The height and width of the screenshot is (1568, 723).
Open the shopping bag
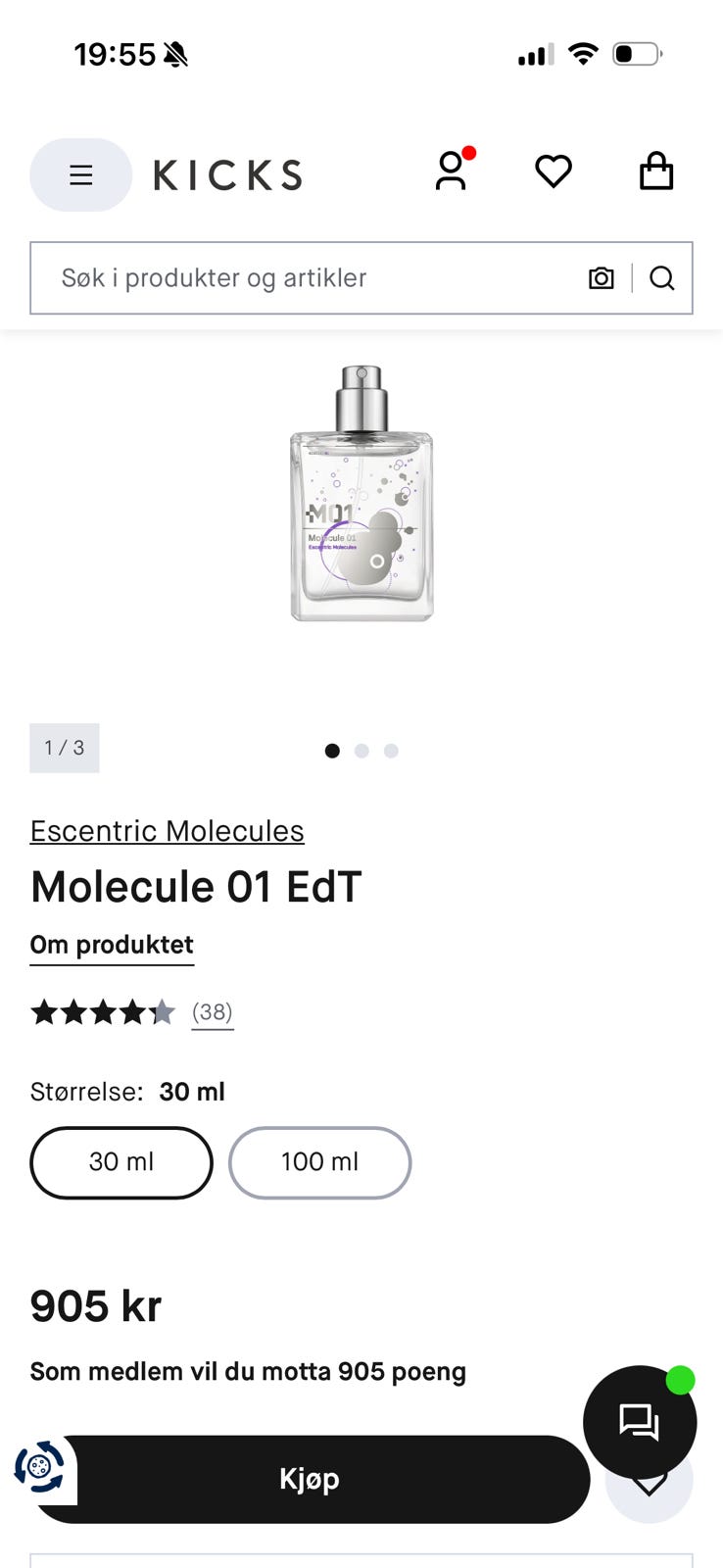656,171
